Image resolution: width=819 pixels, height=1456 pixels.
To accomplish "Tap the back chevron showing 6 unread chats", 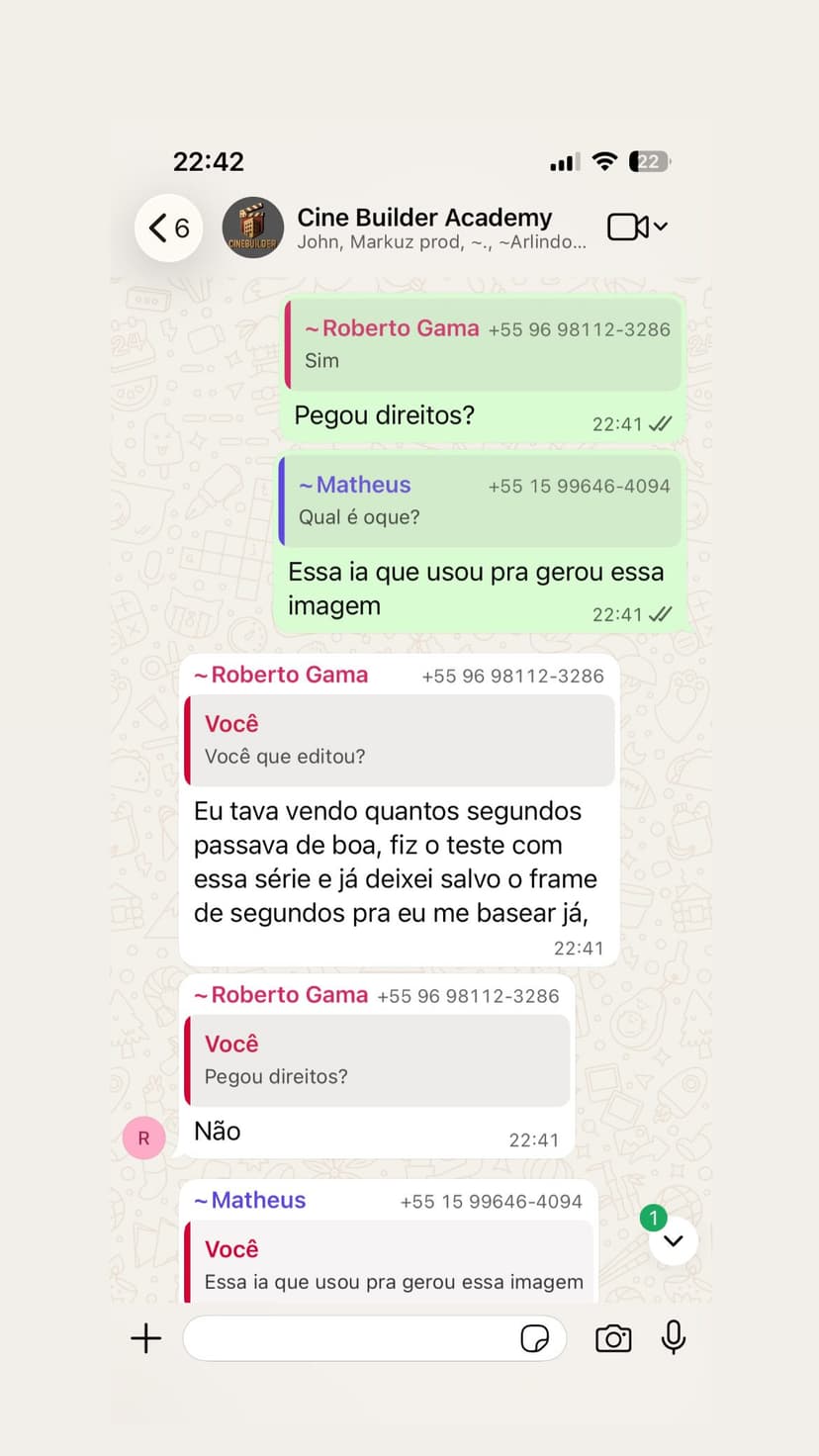I will (x=168, y=227).
